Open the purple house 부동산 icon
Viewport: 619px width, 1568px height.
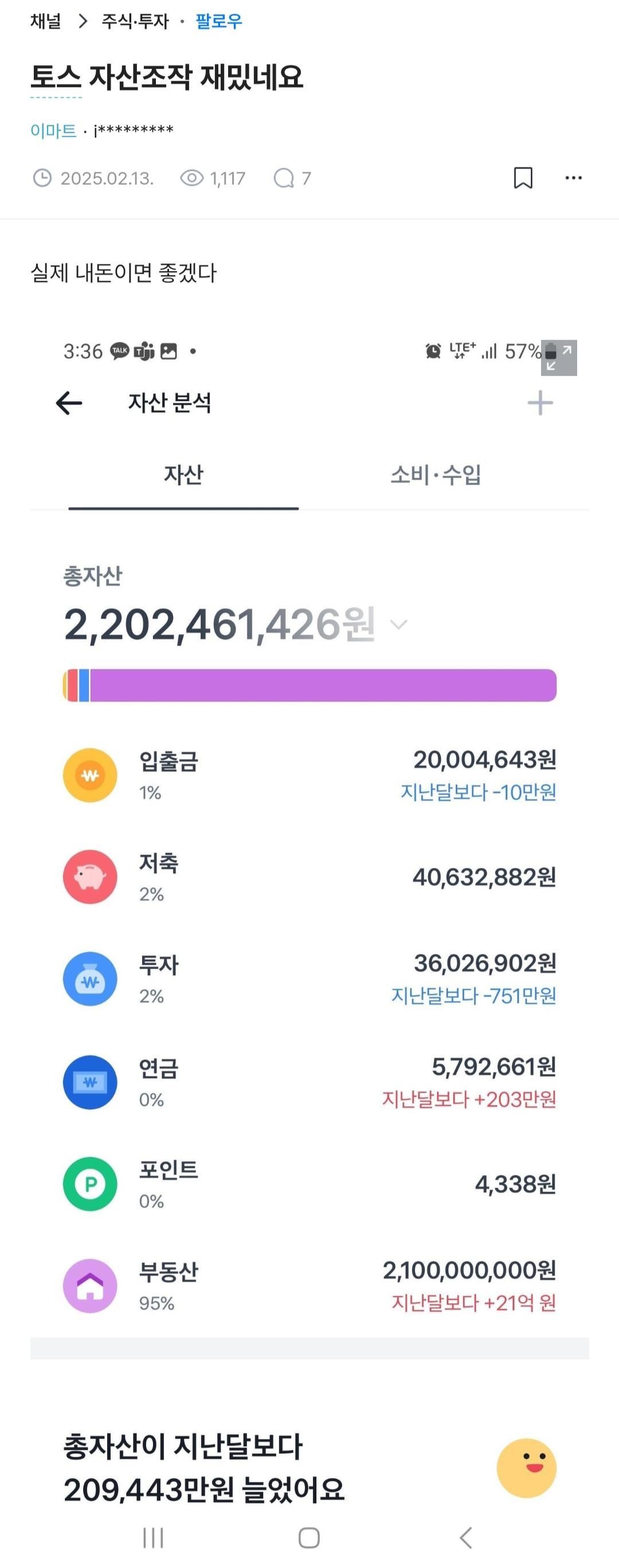point(90,1284)
